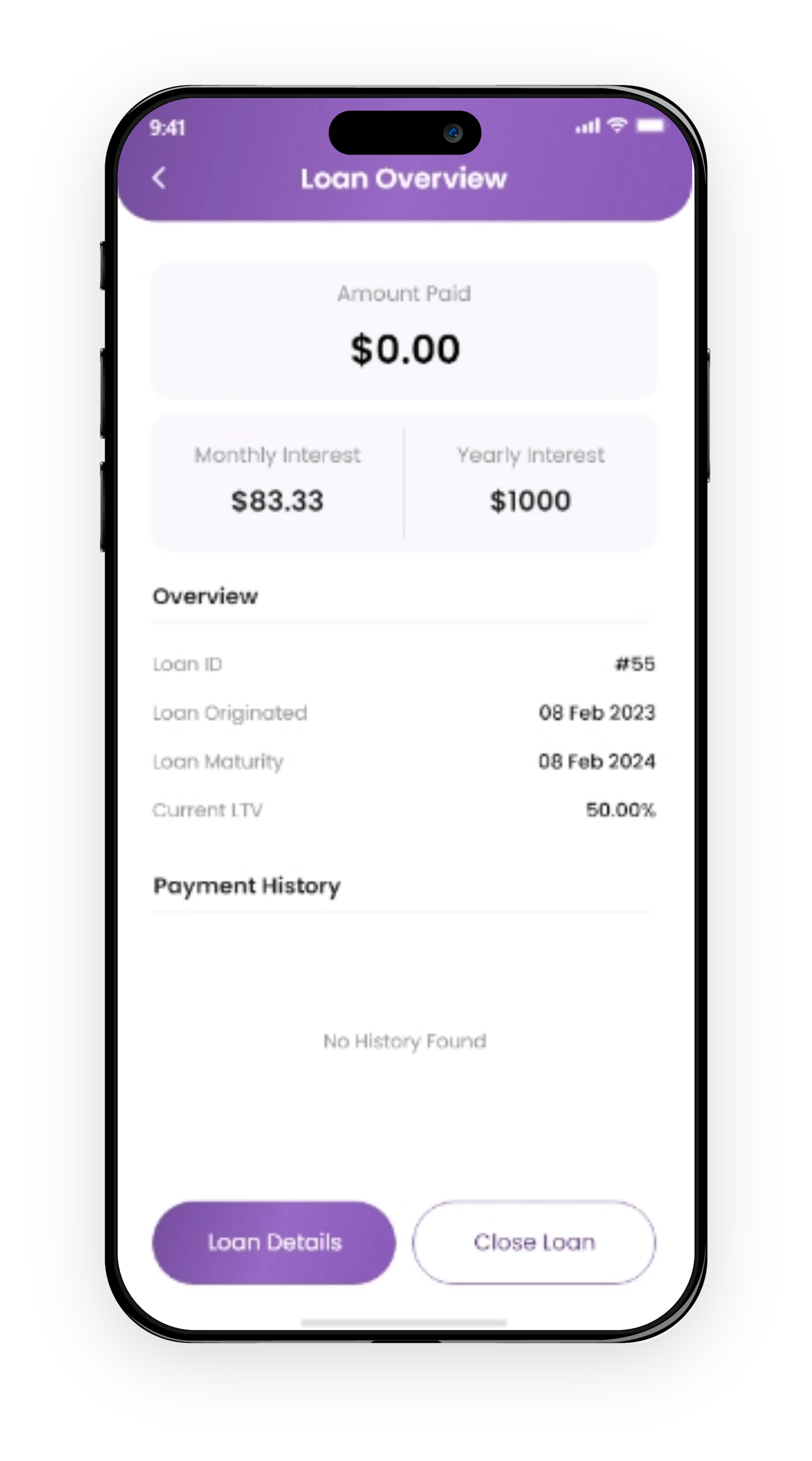The image size is (812, 1461).
Task: Go back using the header arrow
Action: (x=159, y=178)
